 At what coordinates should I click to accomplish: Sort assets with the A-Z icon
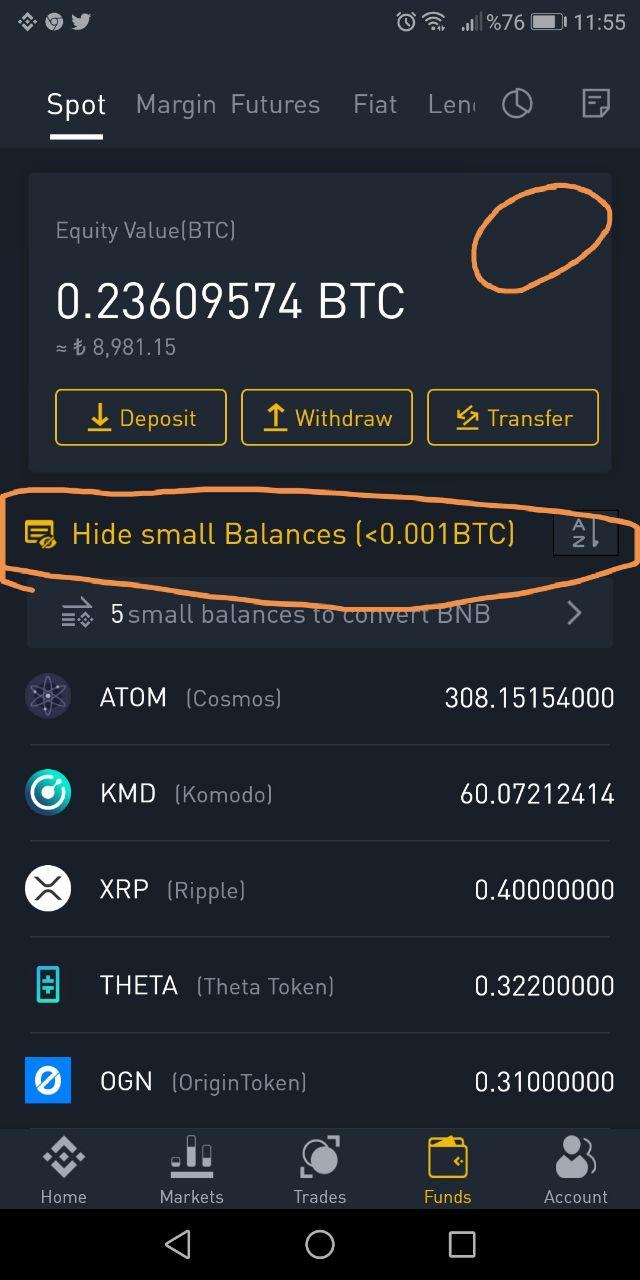tap(586, 534)
